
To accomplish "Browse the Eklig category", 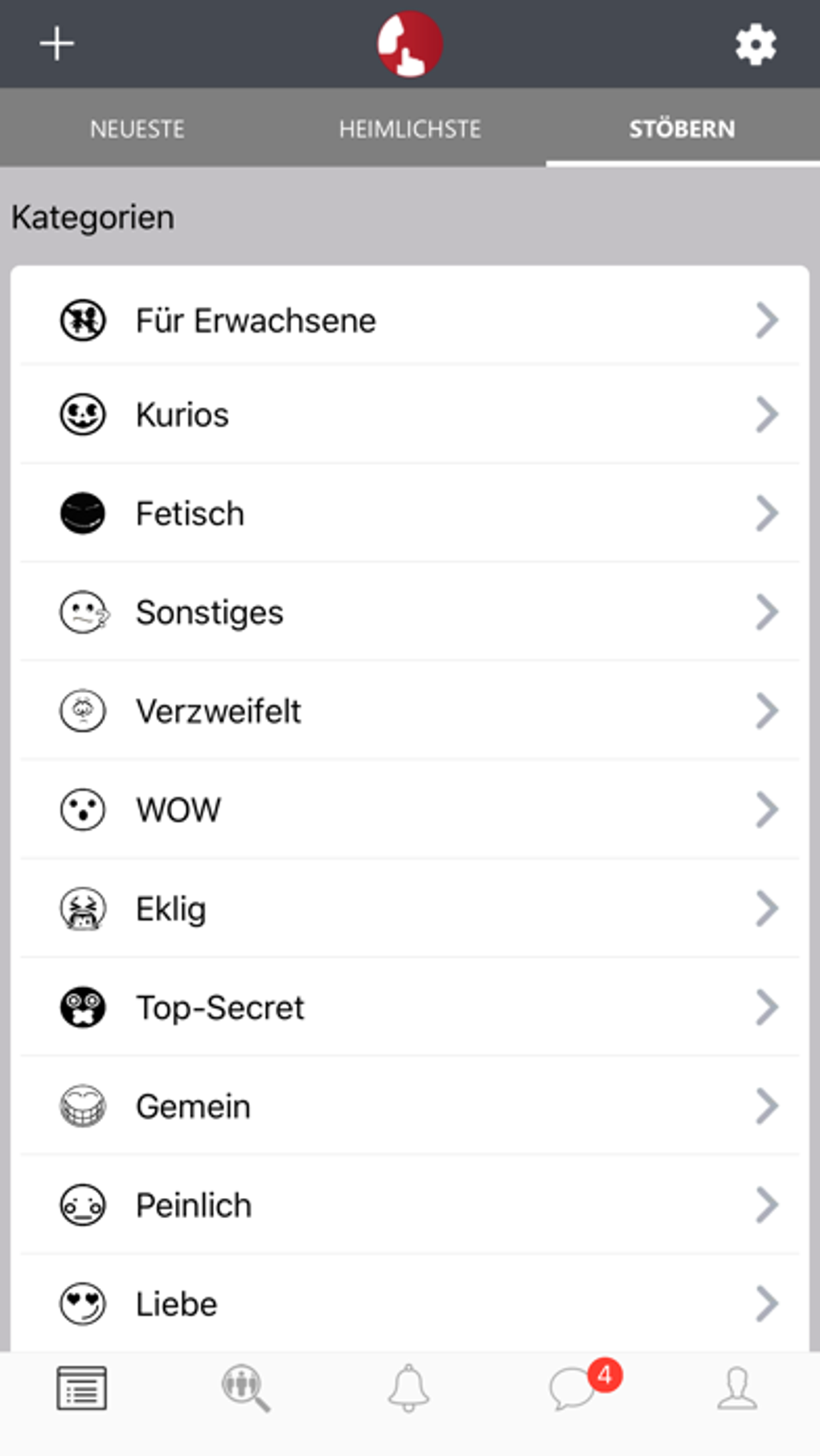I will point(410,909).
